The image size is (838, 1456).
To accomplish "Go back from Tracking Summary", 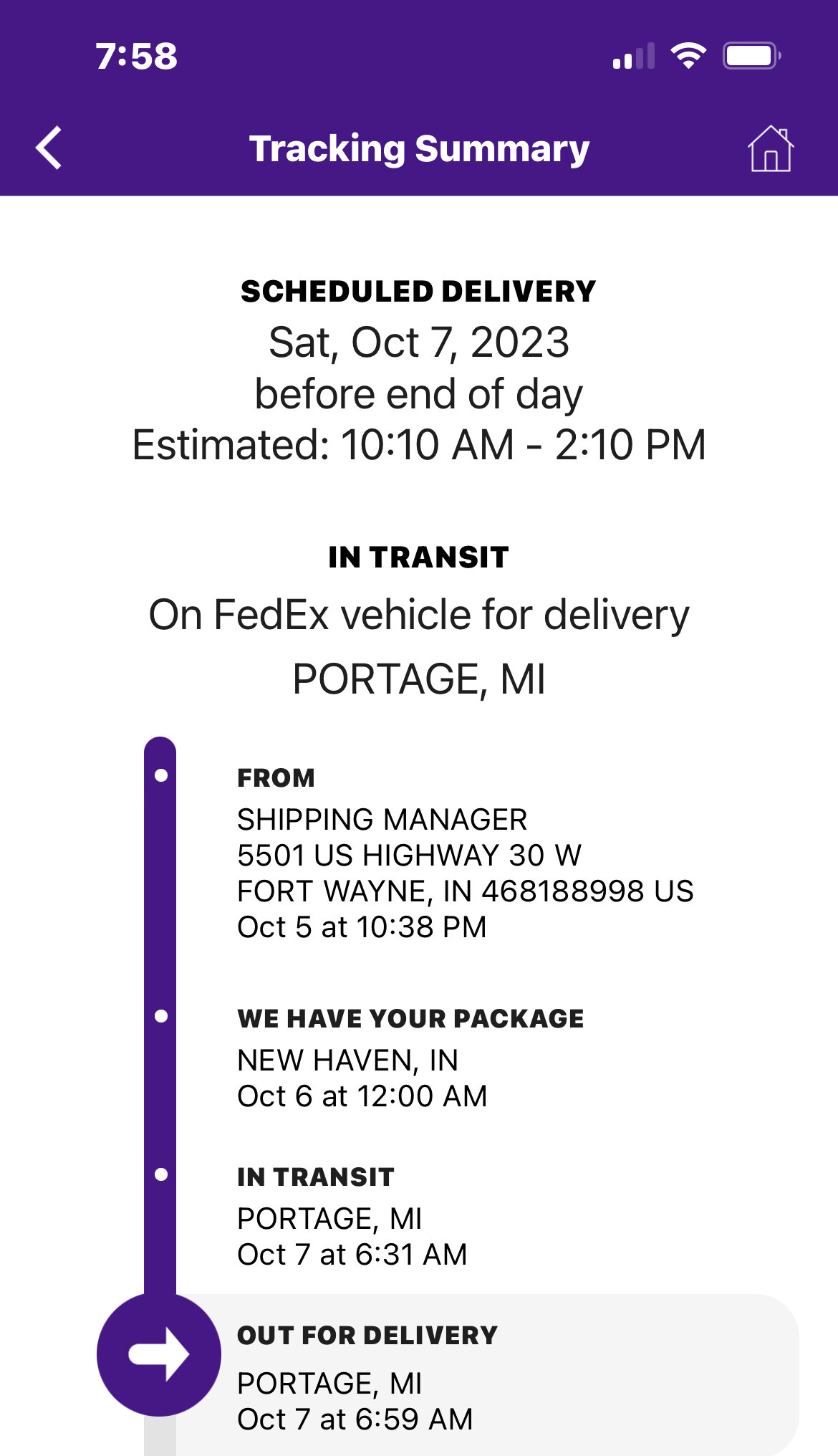I will 49,148.
